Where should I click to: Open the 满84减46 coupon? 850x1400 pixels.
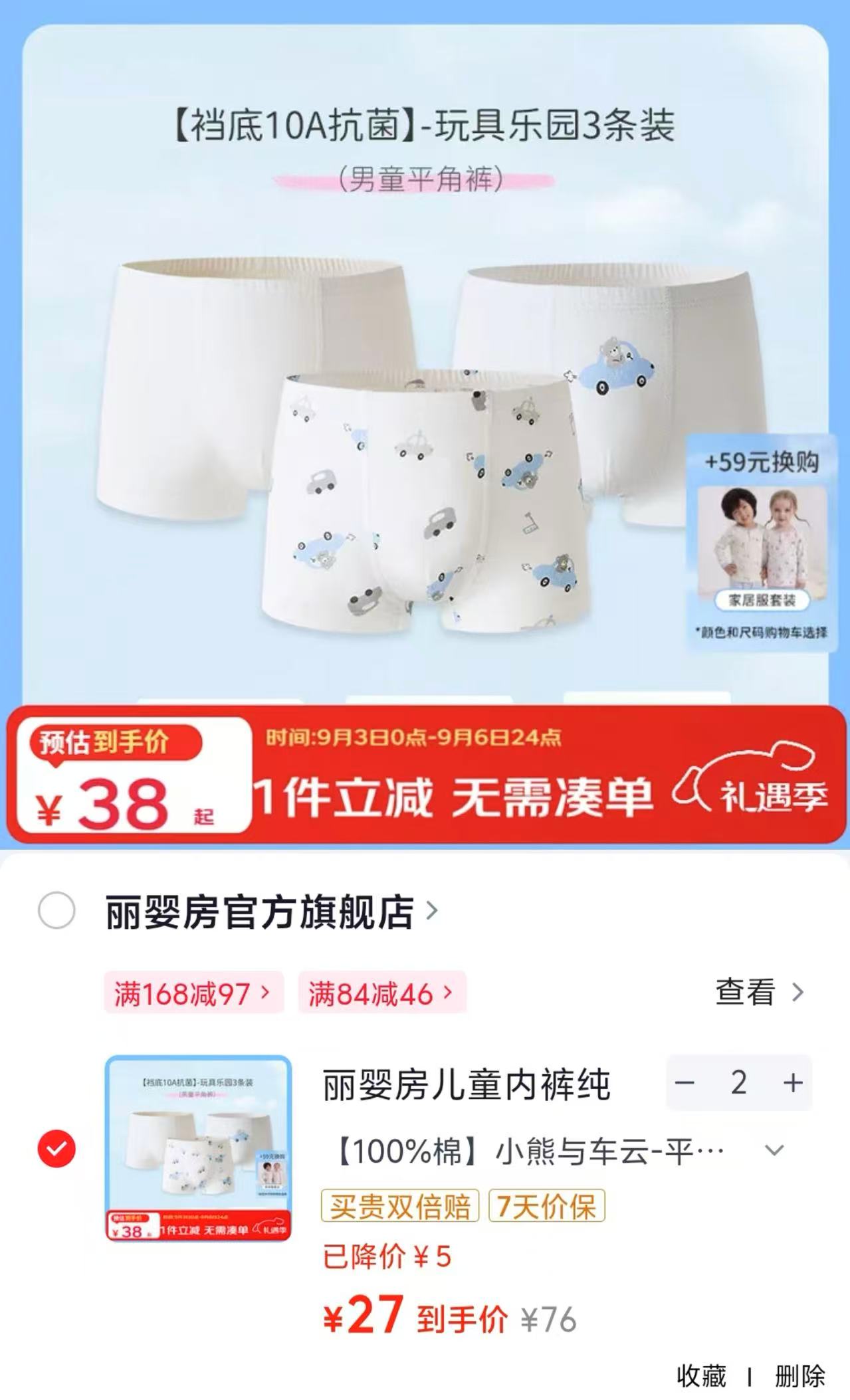pyautogui.click(x=382, y=993)
